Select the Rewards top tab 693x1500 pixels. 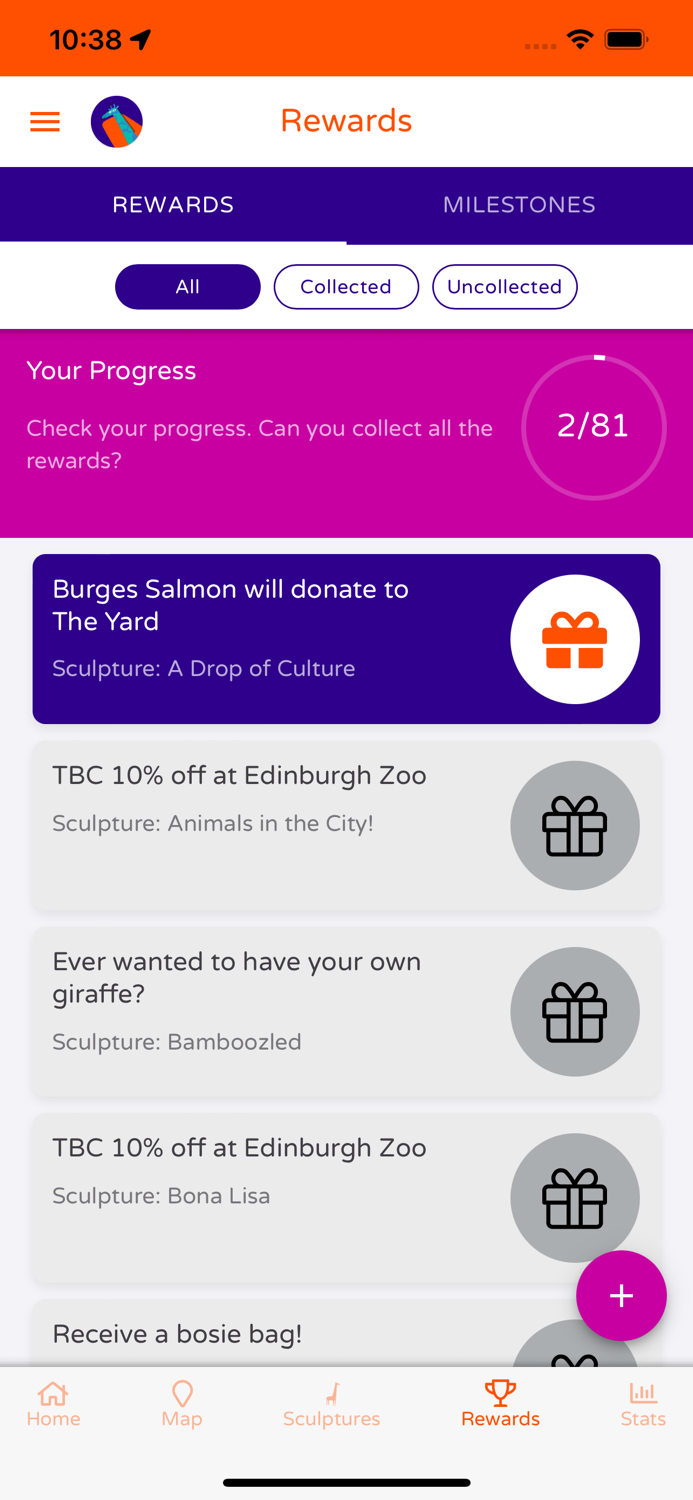173,205
